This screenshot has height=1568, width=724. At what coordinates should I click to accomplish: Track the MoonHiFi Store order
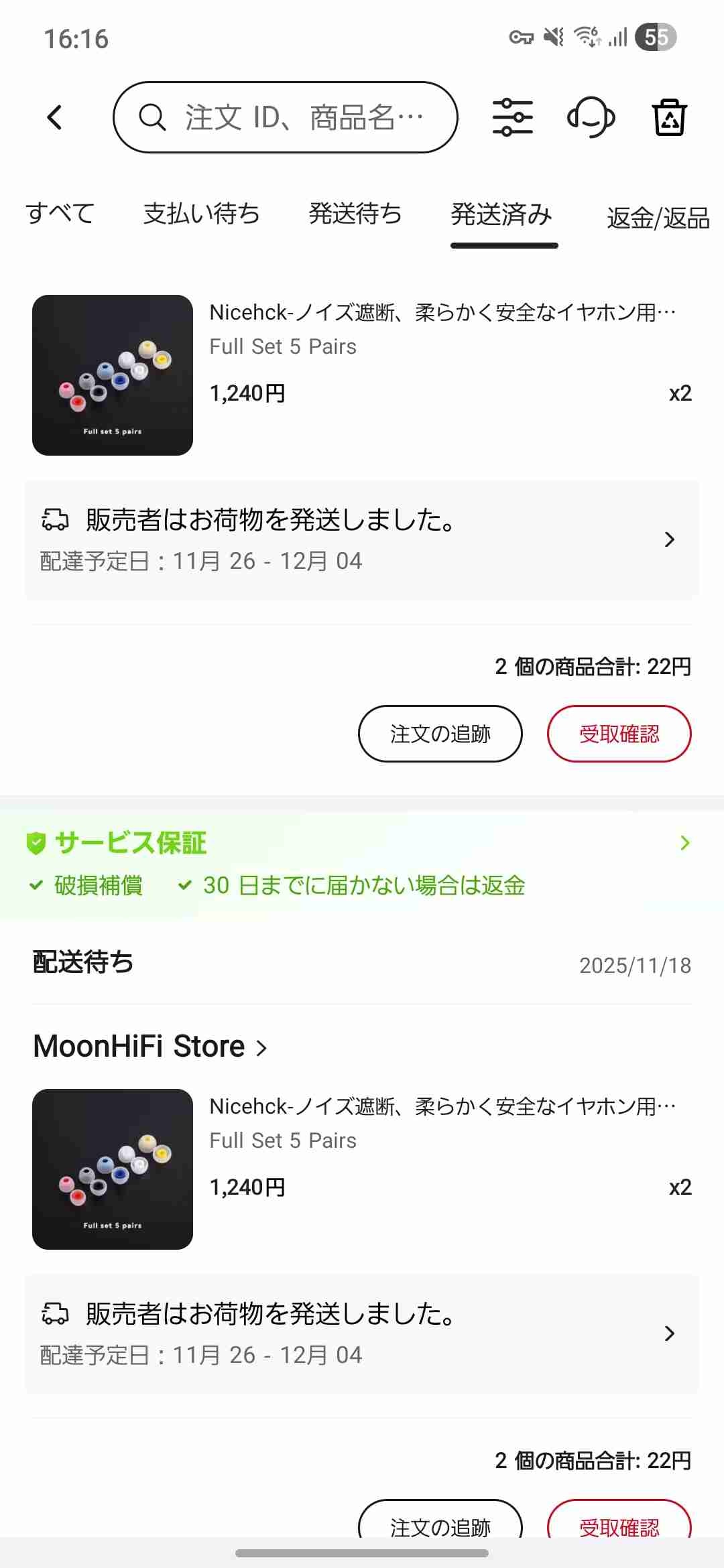point(440,1522)
